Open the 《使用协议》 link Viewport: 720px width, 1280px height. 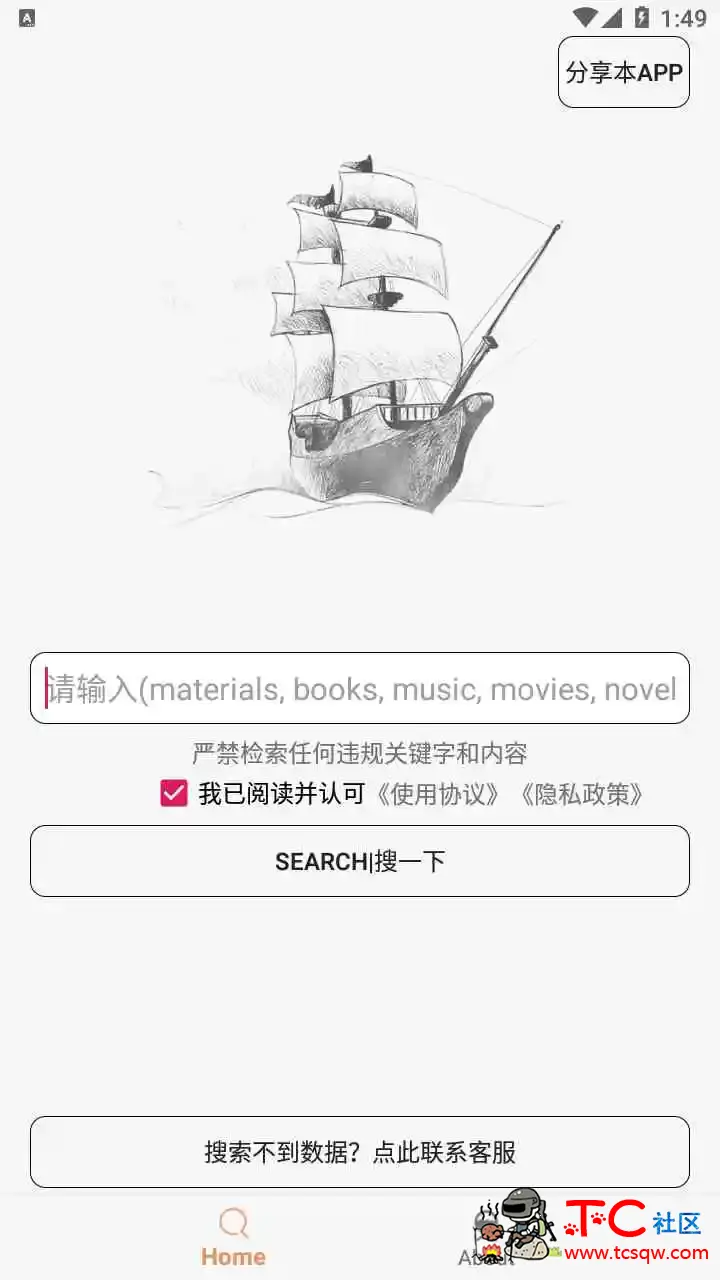pos(438,794)
